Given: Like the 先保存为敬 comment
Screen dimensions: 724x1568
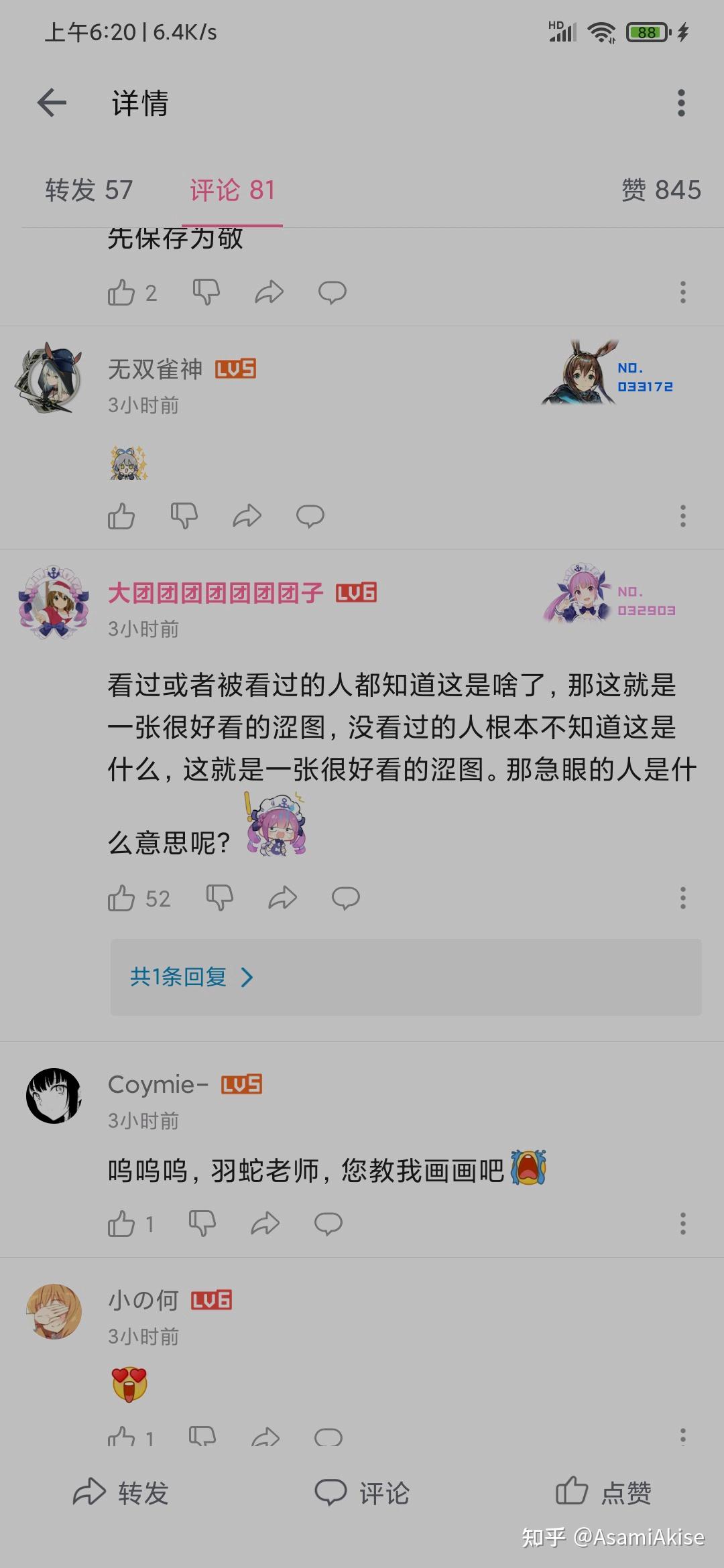Looking at the screenshot, I should coord(122,293).
